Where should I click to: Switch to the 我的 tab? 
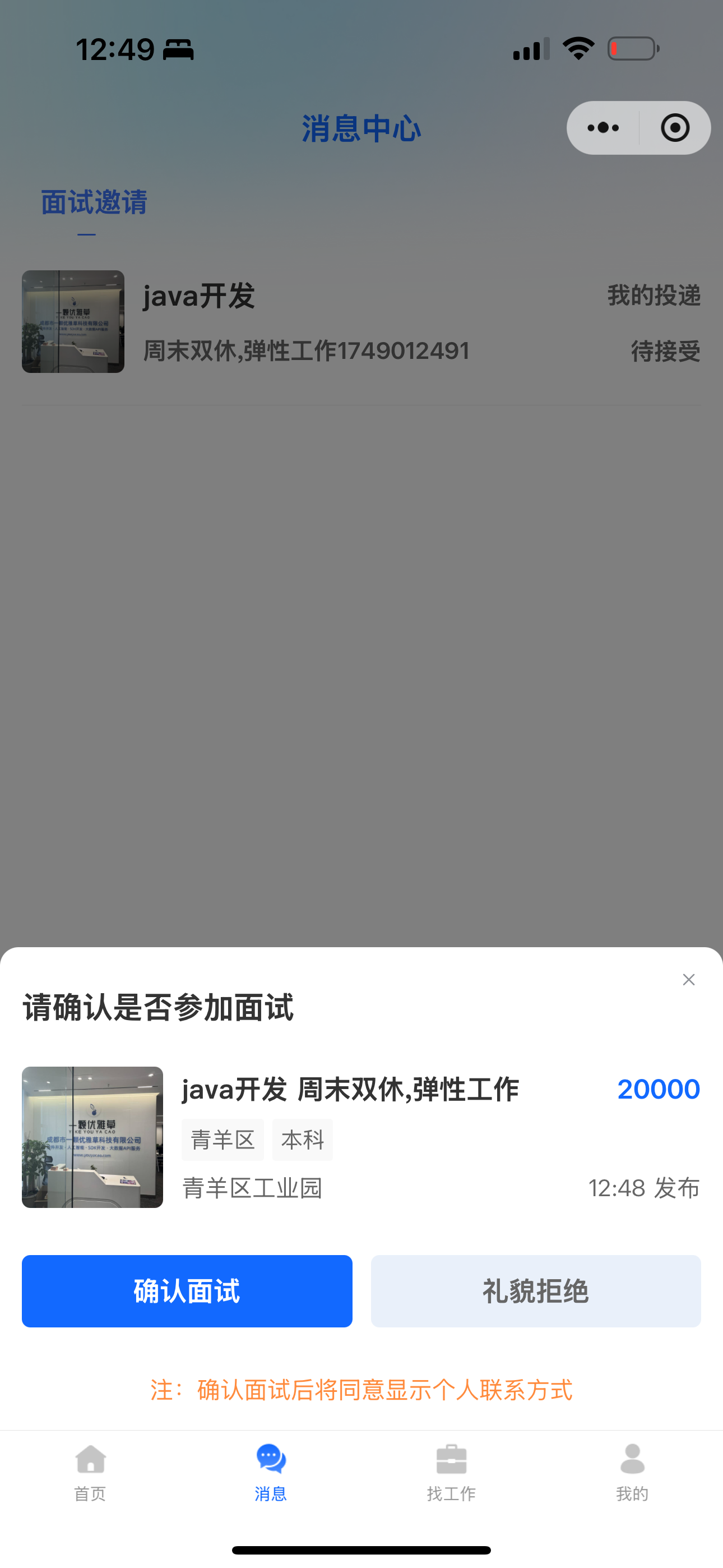pos(632,1473)
